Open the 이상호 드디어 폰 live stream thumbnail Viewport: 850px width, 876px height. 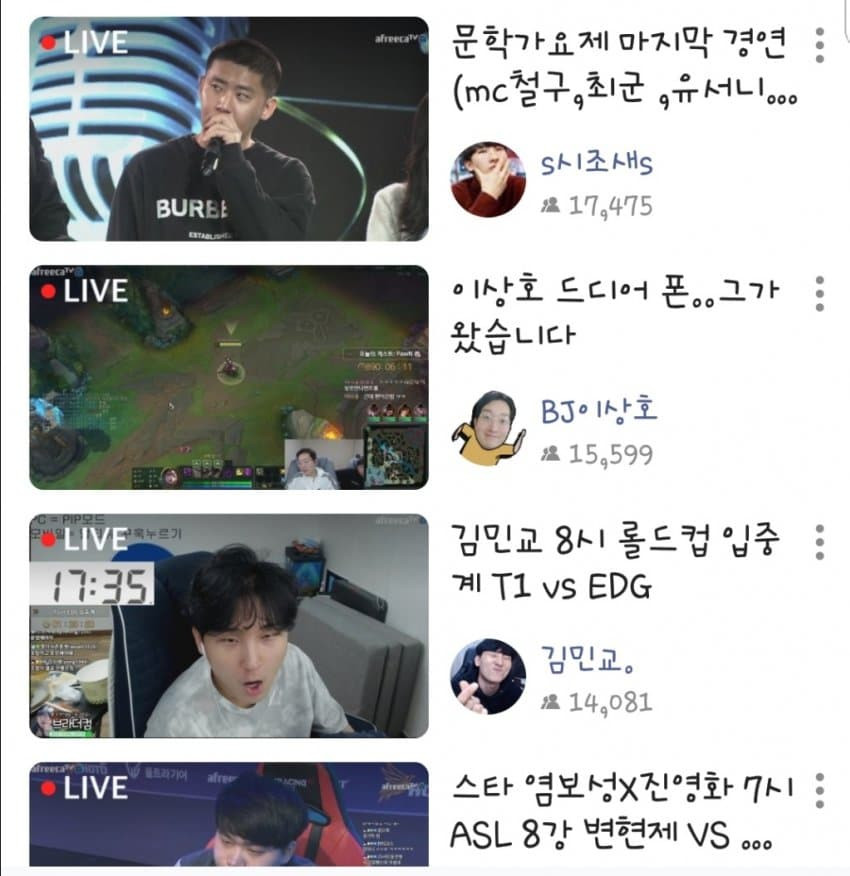(228, 377)
